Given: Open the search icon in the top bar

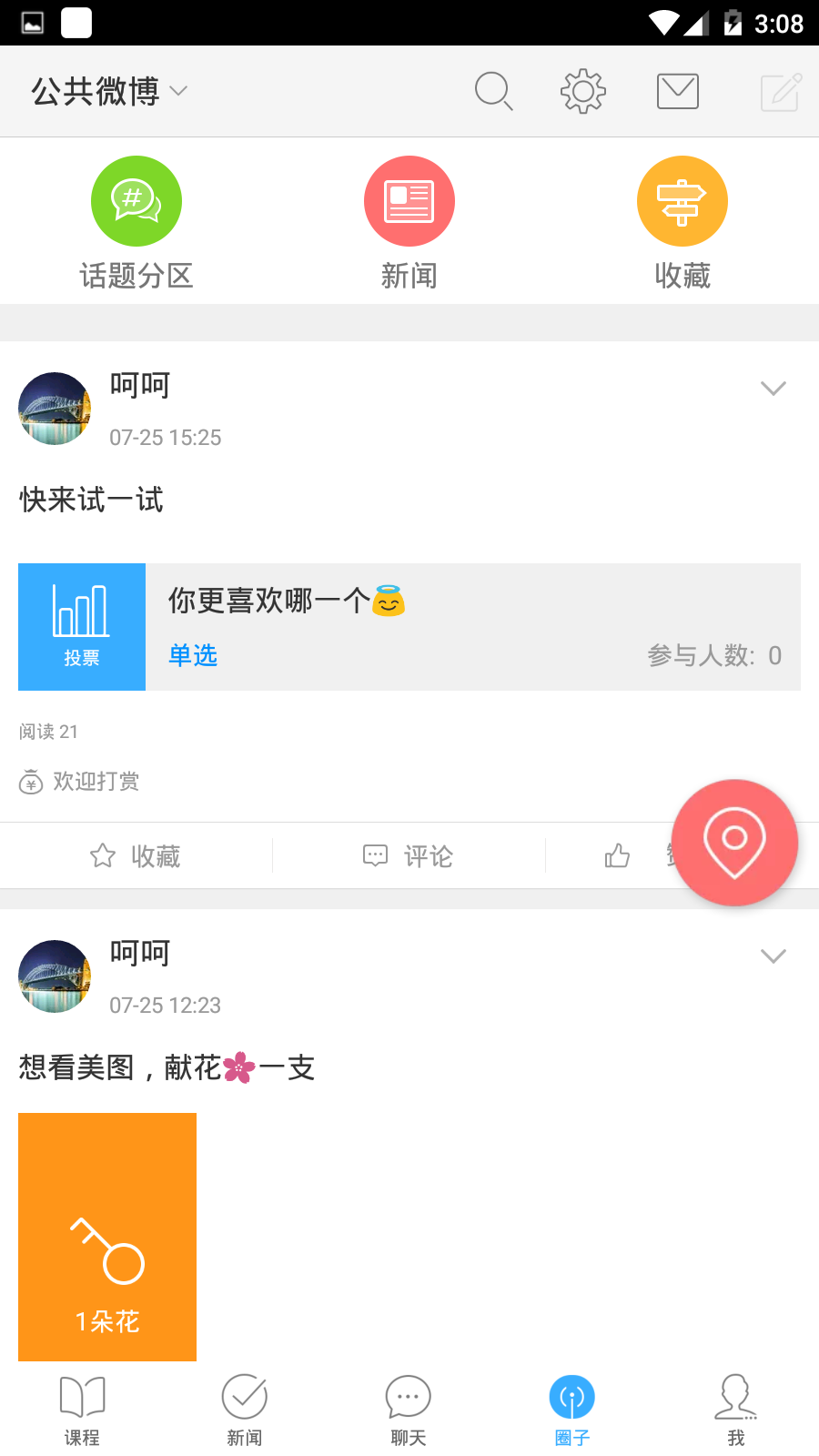Looking at the screenshot, I should pos(492,91).
